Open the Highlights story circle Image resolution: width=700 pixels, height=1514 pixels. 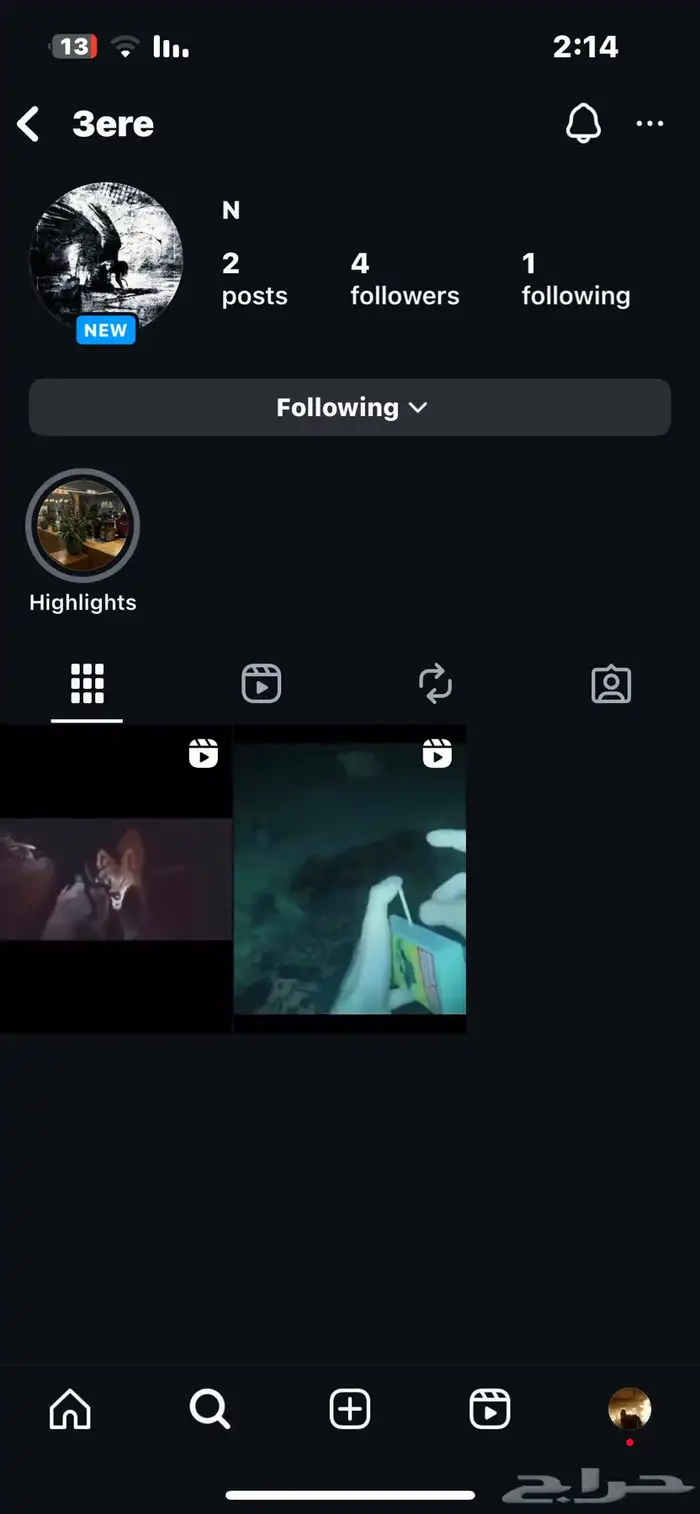82,526
